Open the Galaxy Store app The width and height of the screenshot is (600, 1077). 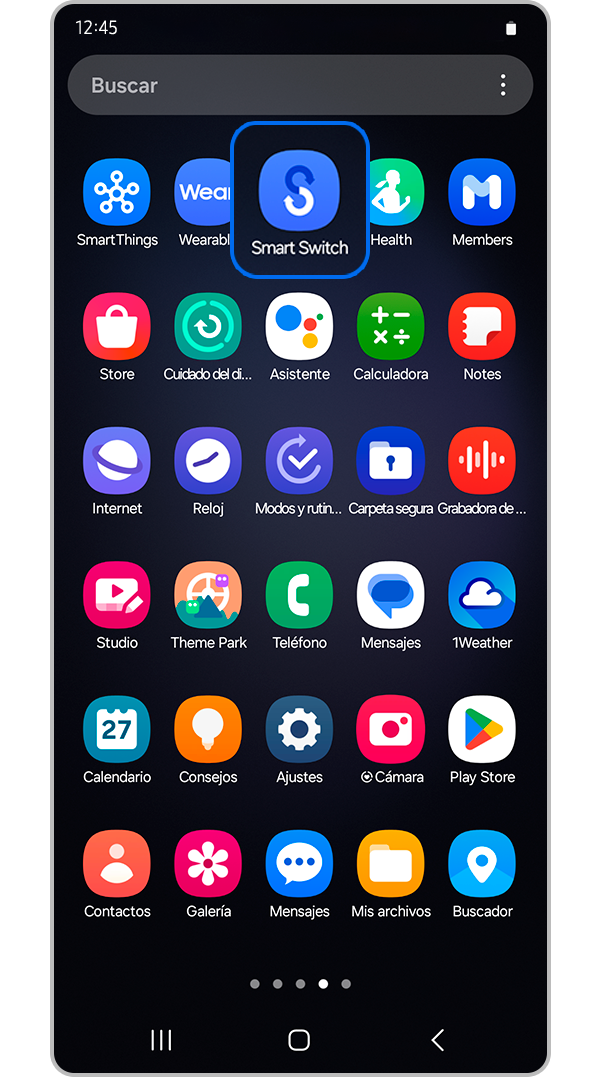pos(117,326)
